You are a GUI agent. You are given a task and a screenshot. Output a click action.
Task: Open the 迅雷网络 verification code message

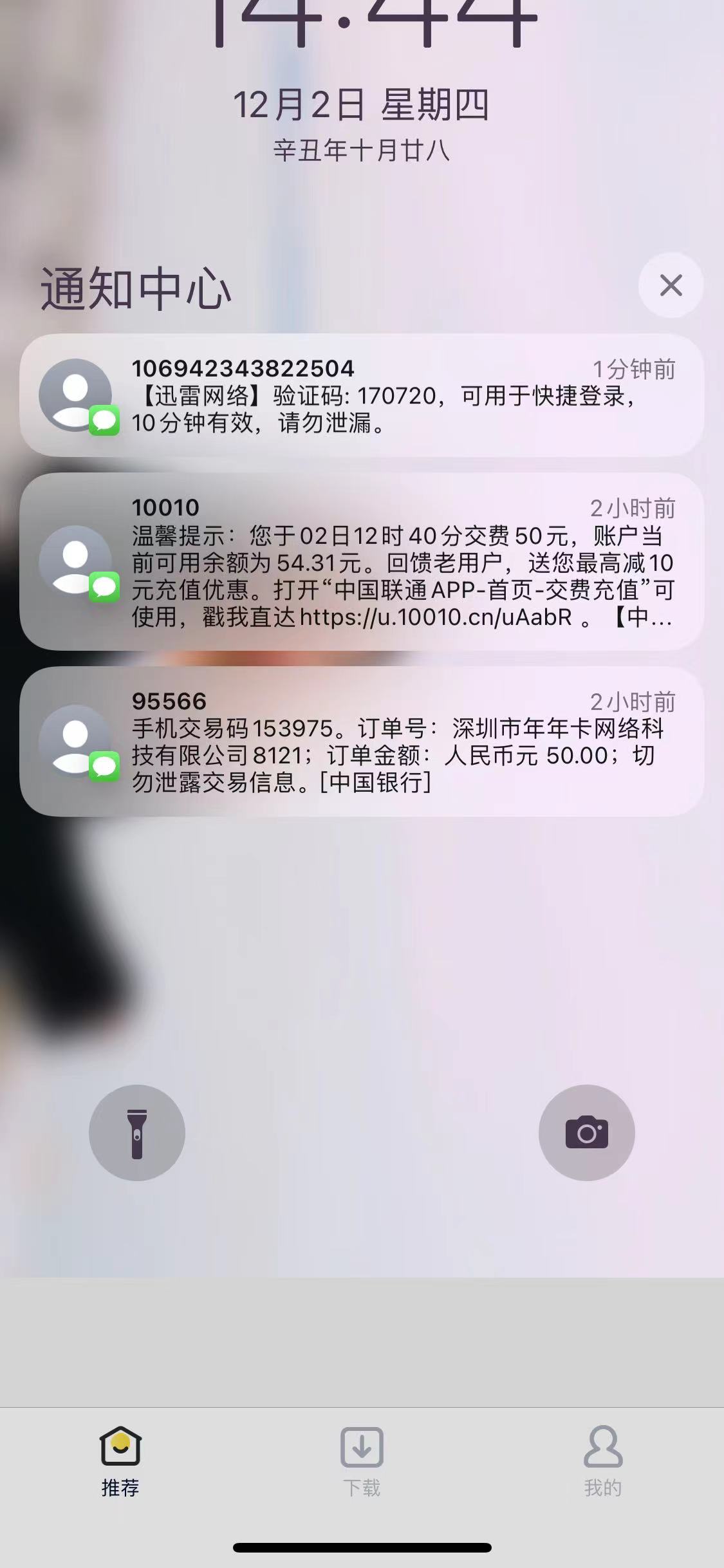coord(362,395)
